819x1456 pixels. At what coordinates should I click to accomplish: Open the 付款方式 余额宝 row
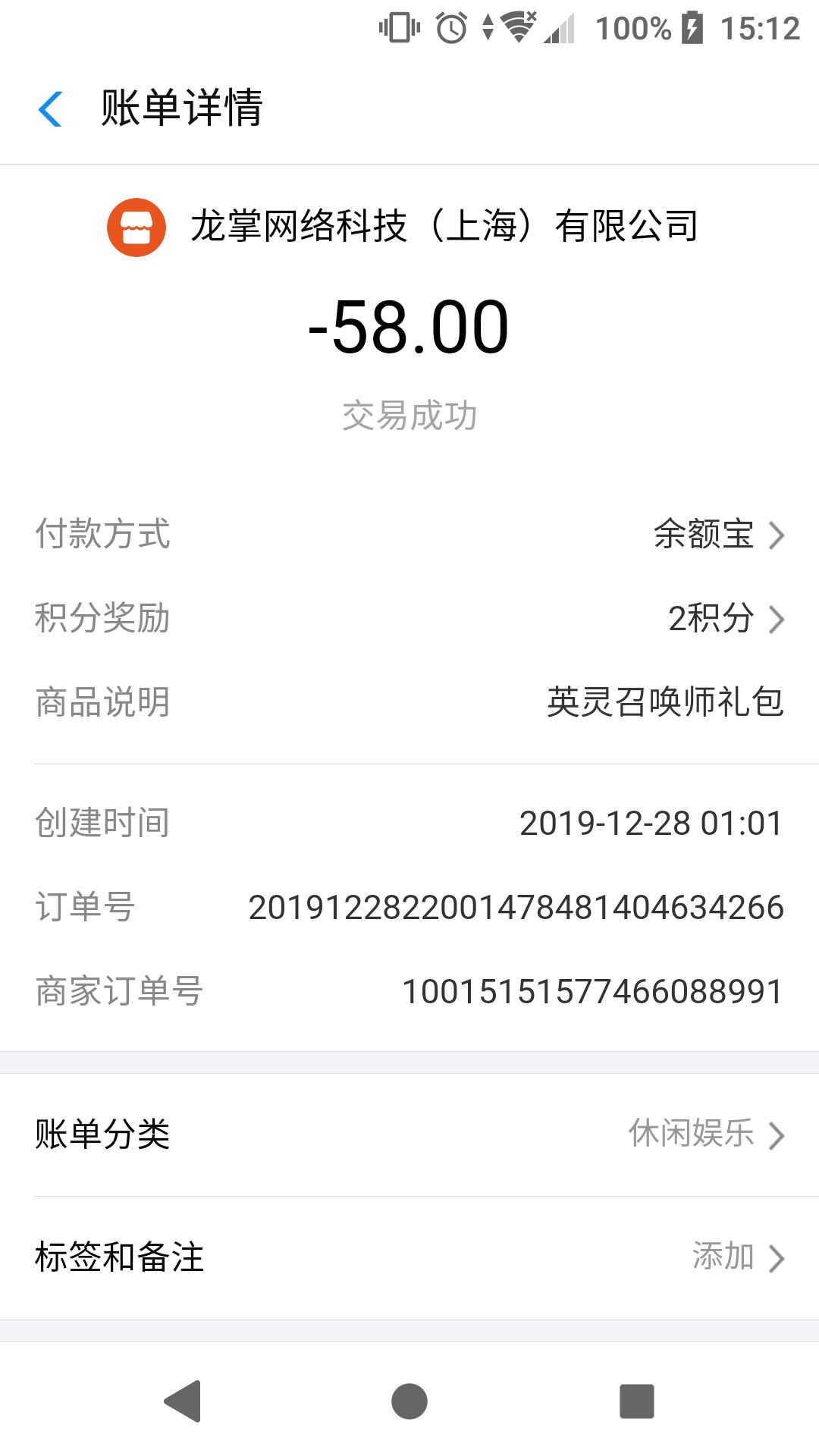(x=409, y=534)
